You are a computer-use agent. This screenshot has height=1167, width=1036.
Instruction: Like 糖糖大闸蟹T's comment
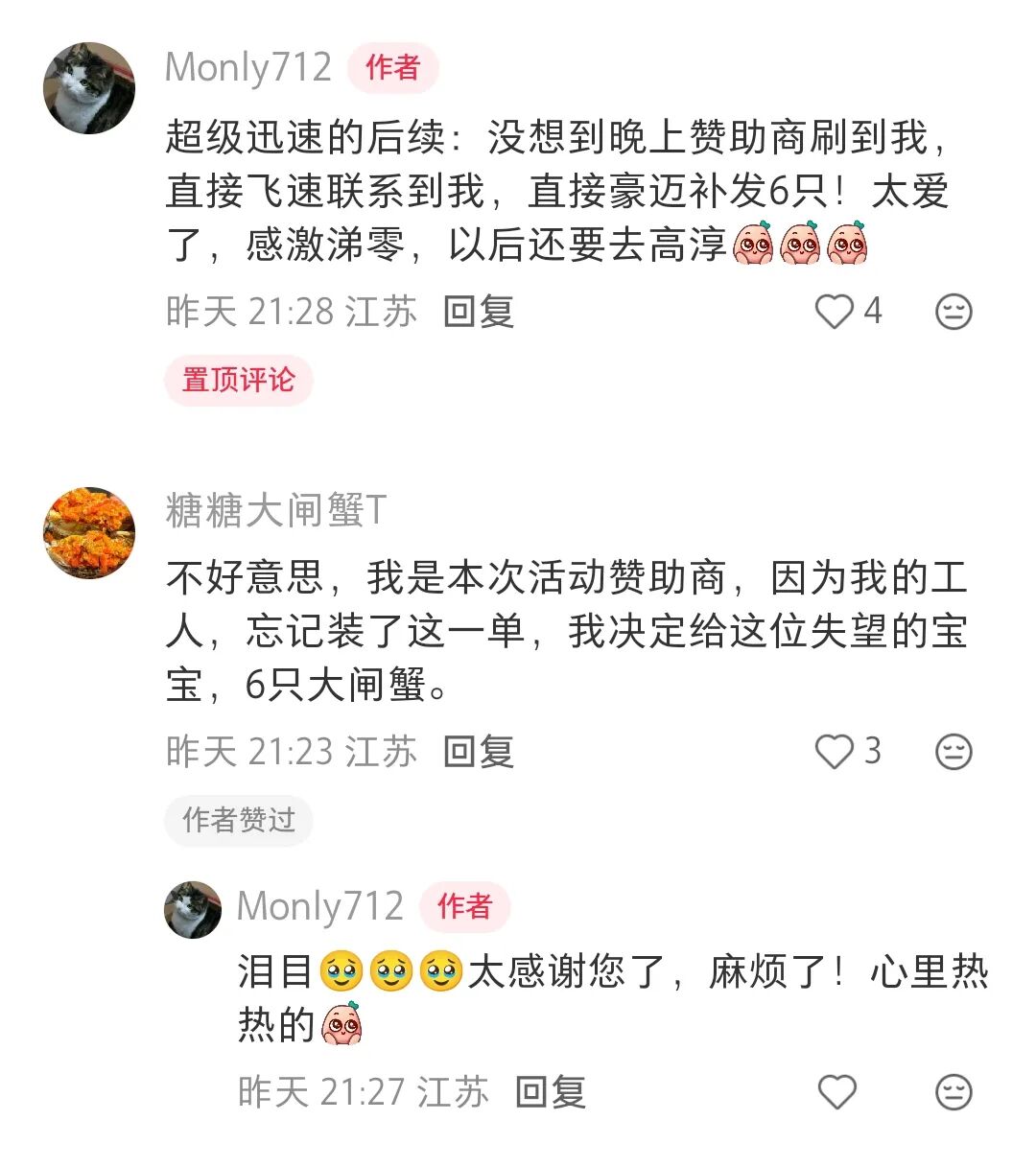834,752
